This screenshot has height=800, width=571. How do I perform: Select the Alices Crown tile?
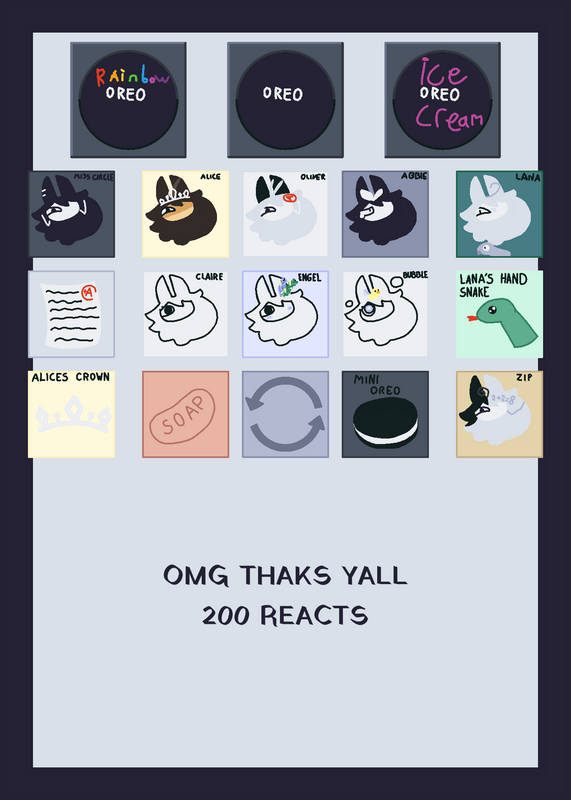click(71, 414)
